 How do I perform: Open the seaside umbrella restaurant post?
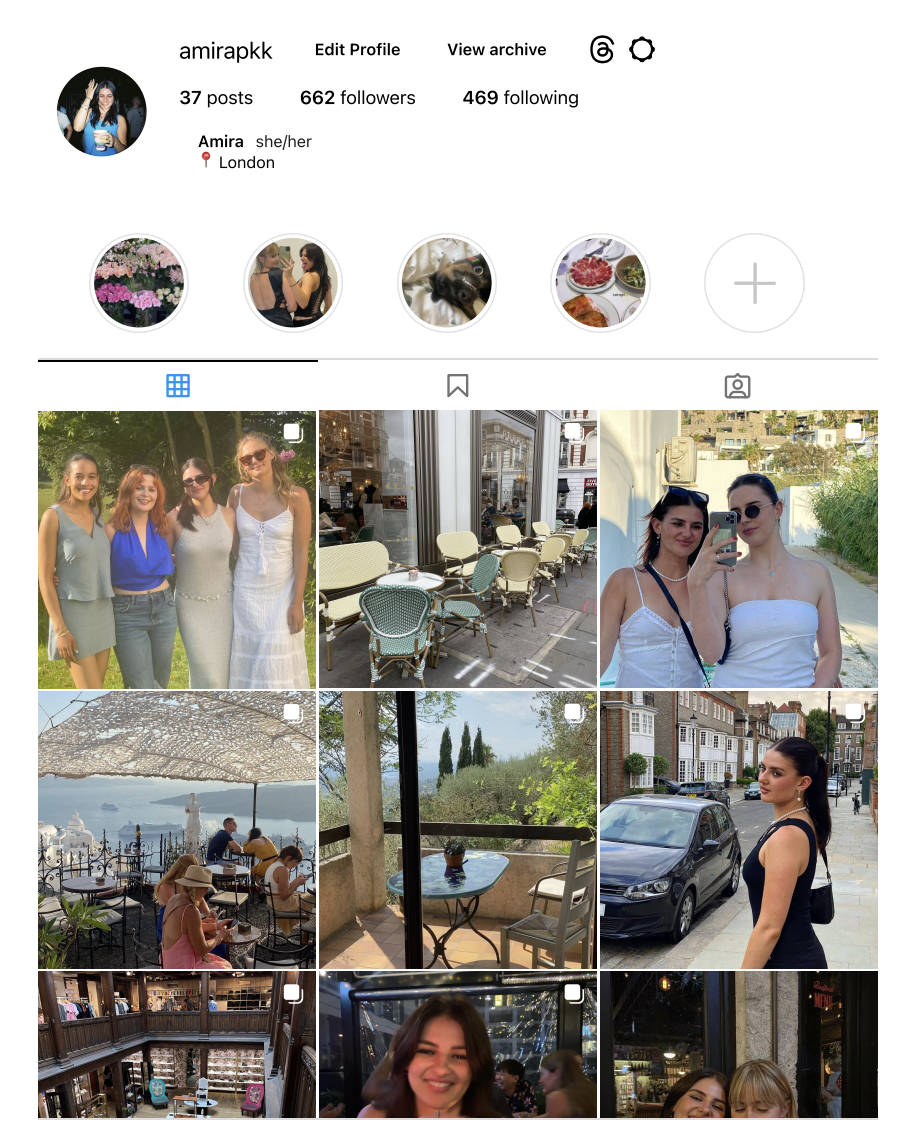tap(176, 829)
